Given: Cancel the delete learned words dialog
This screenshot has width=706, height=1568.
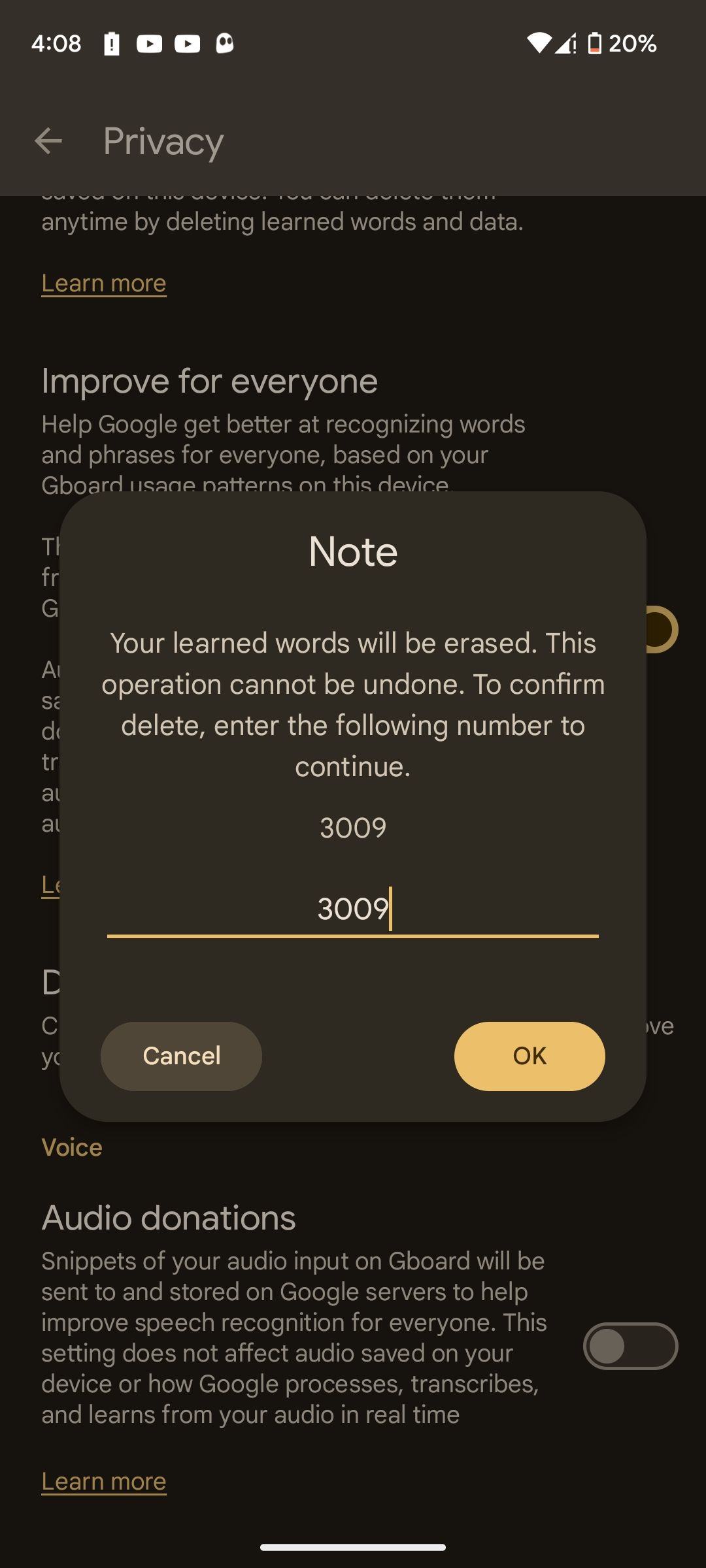Looking at the screenshot, I should pos(181,1056).
